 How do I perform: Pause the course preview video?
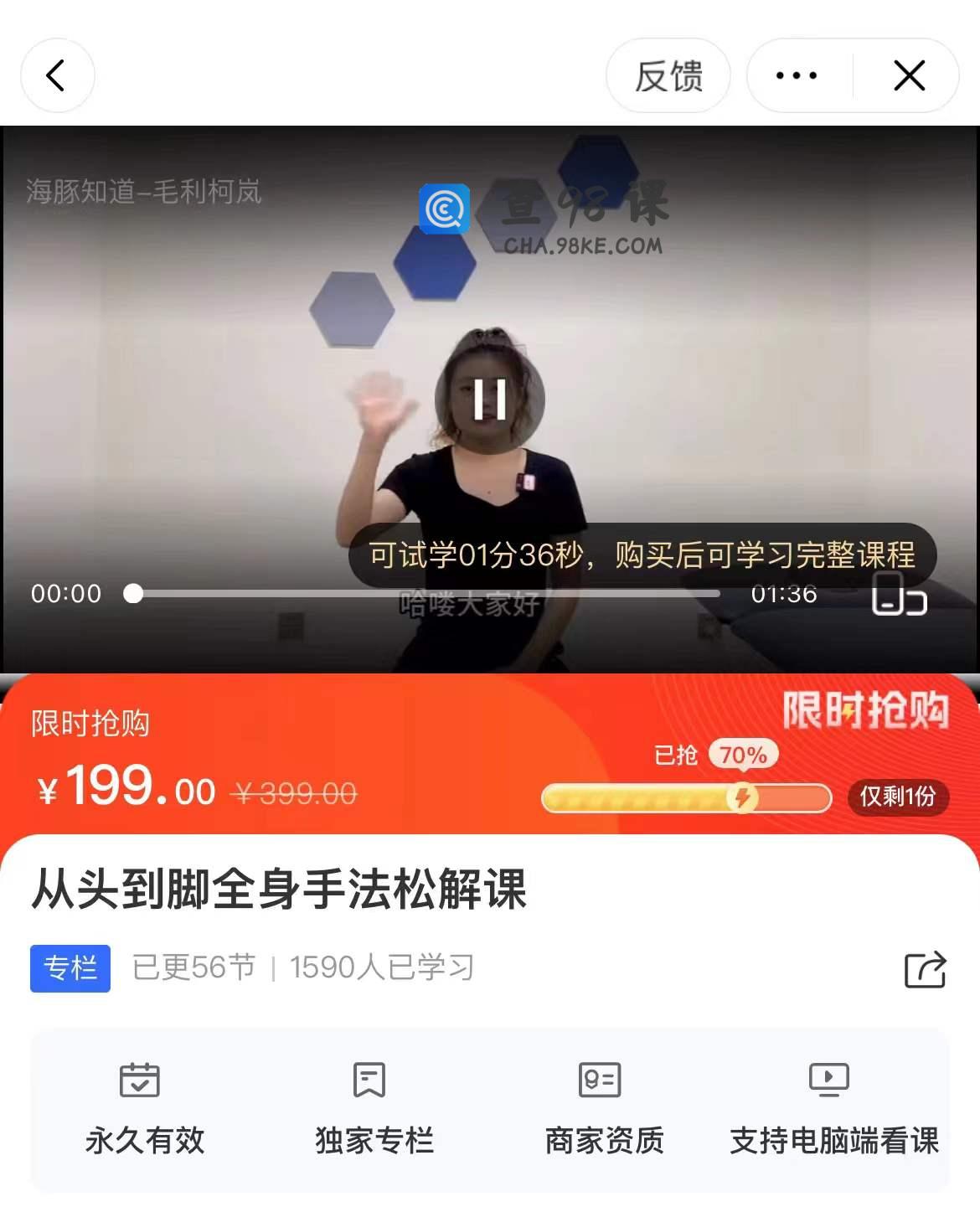[490, 400]
